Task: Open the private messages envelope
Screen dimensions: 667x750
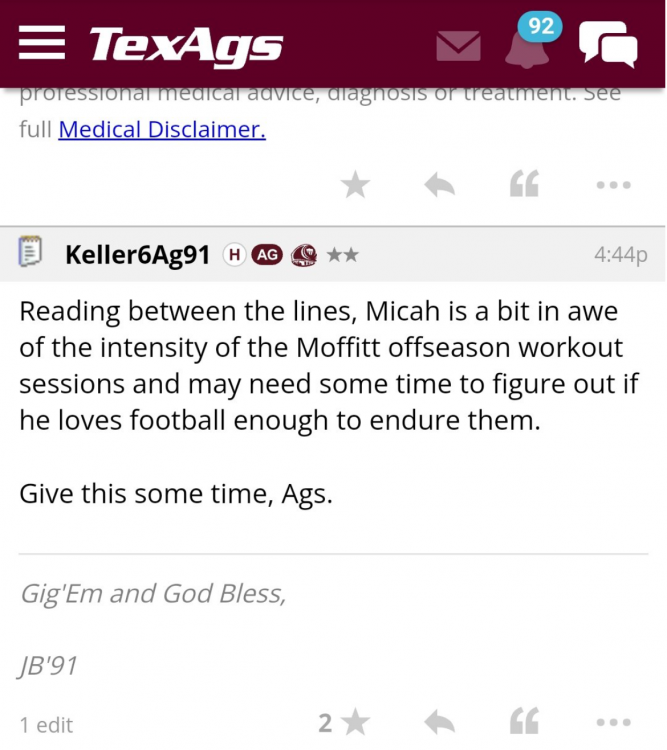Action: (458, 46)
